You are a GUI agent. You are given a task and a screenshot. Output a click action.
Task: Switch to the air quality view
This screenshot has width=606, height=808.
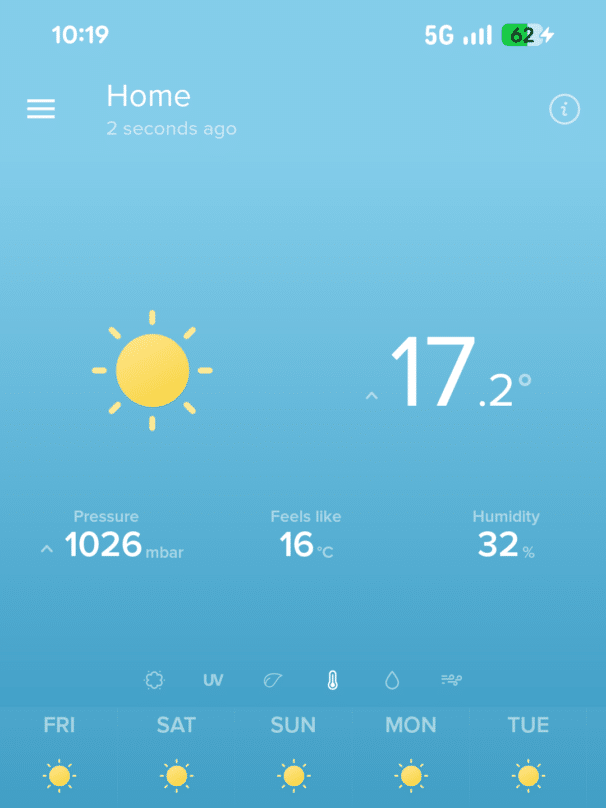point(154,681)
